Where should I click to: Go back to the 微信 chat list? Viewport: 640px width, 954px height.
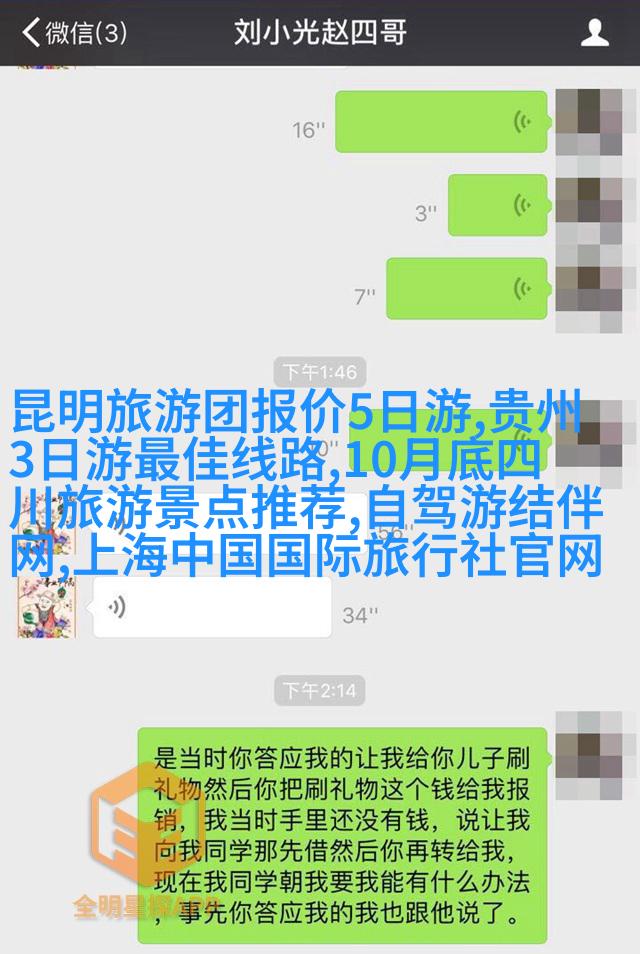coord(75,33)
